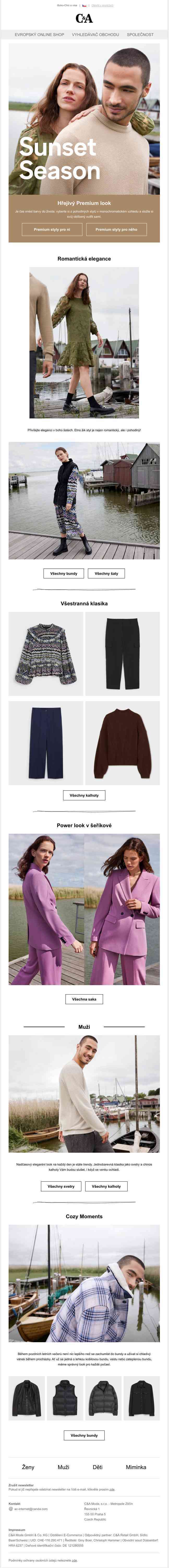The image size is (169, 1568).
Task: Open the black cargo trousers product tile
Action: pyautogui.click(x=122, y=654)
